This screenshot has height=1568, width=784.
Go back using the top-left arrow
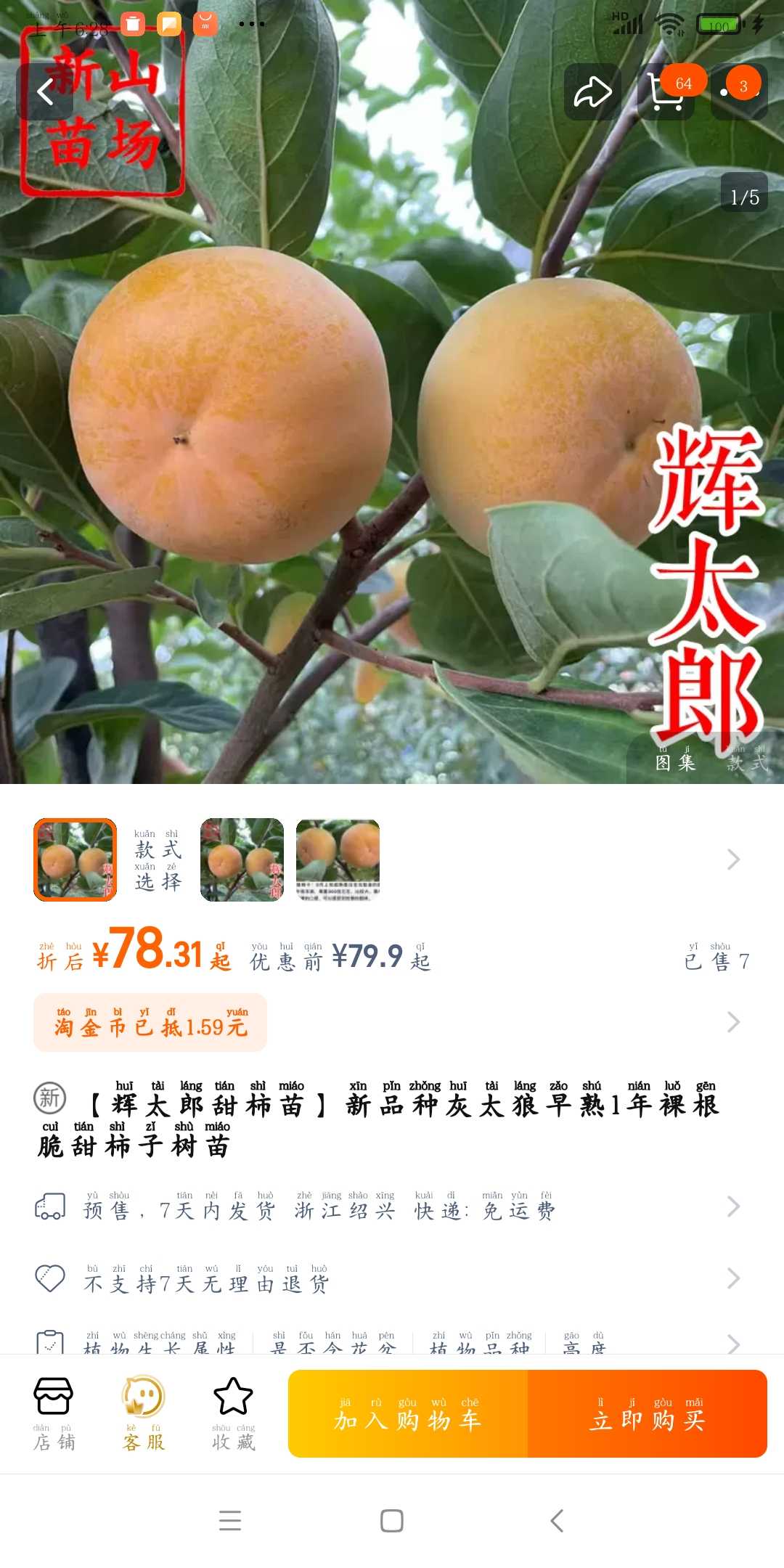(x=45, y=91)
